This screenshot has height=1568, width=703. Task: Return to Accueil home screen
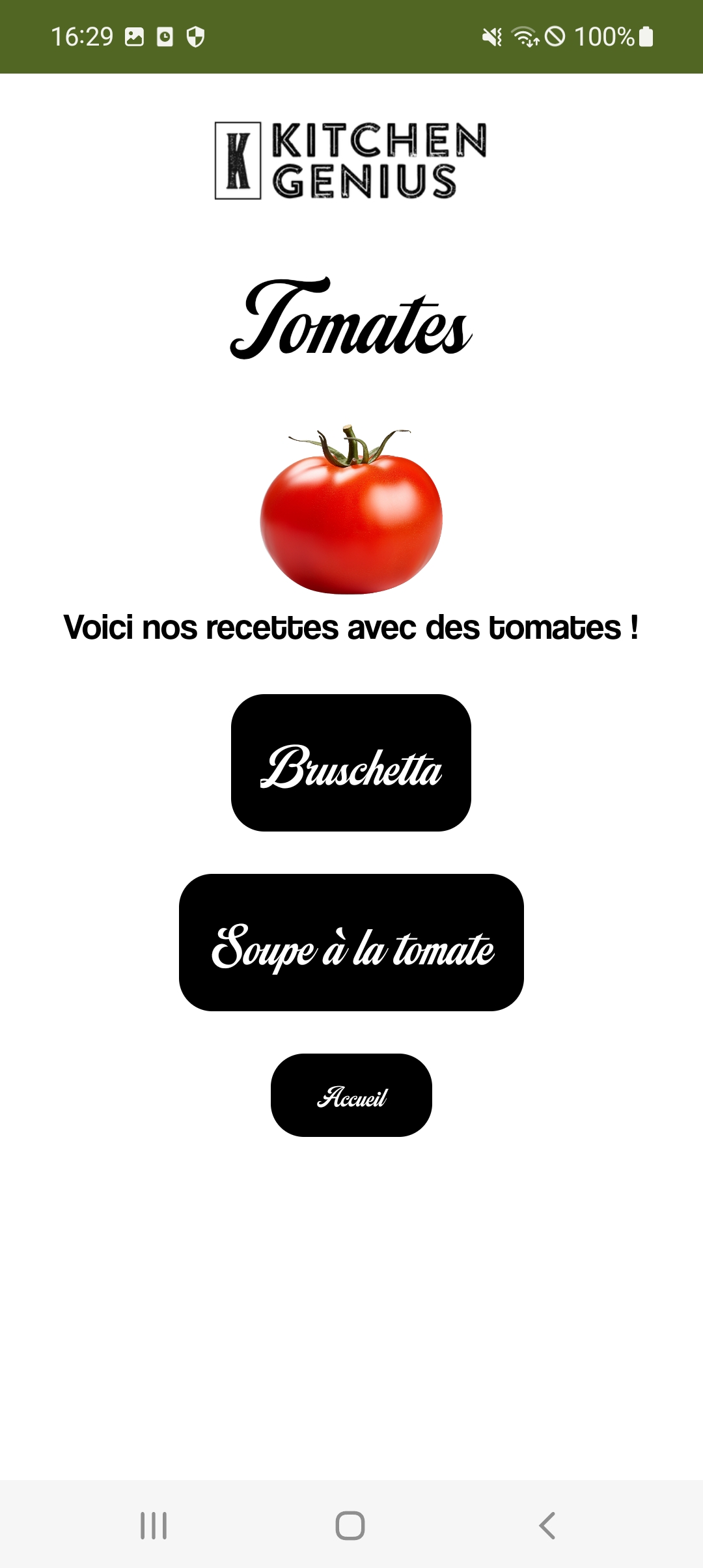(x=351, y=1095)
